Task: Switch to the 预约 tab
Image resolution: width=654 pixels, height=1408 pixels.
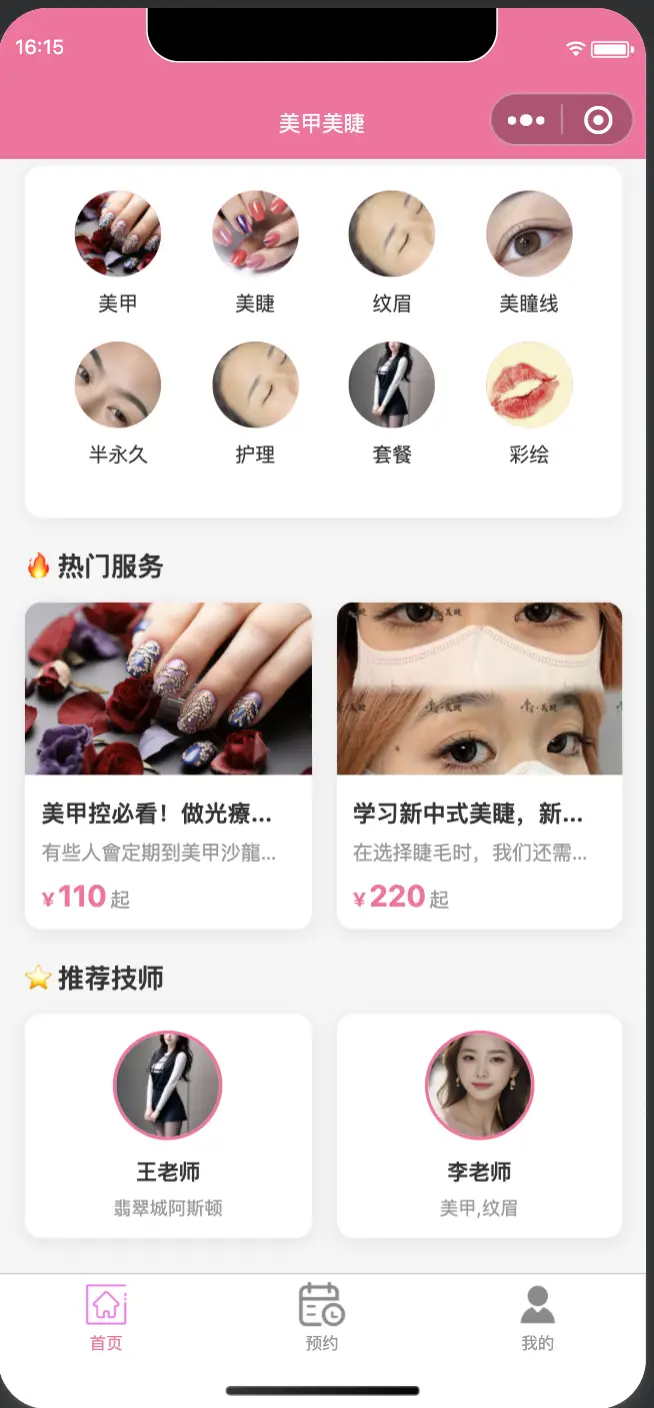Action: (x=322, y=1318)
